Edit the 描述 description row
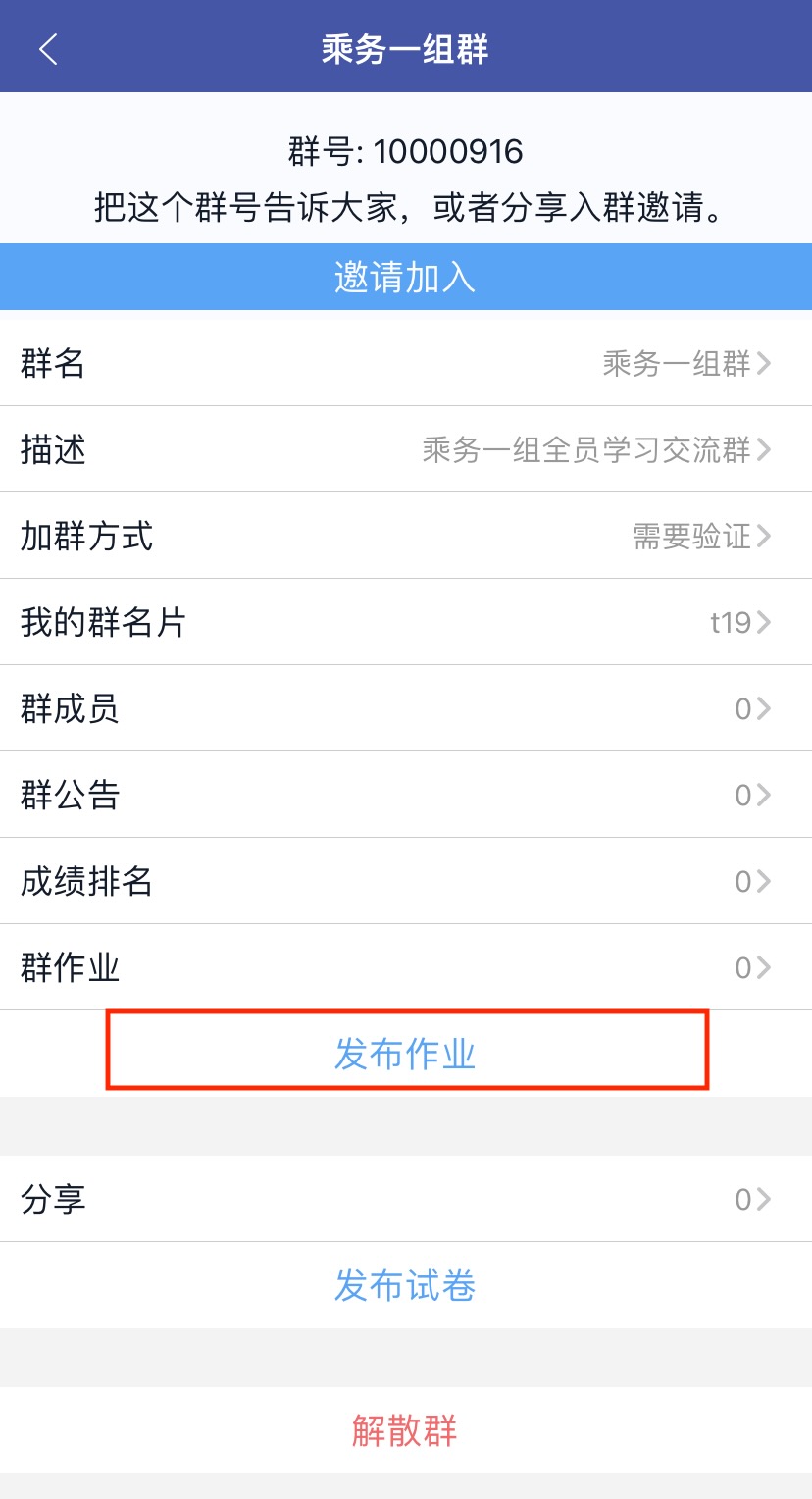Screen dimensions: 812x1499 coord(405,450)
